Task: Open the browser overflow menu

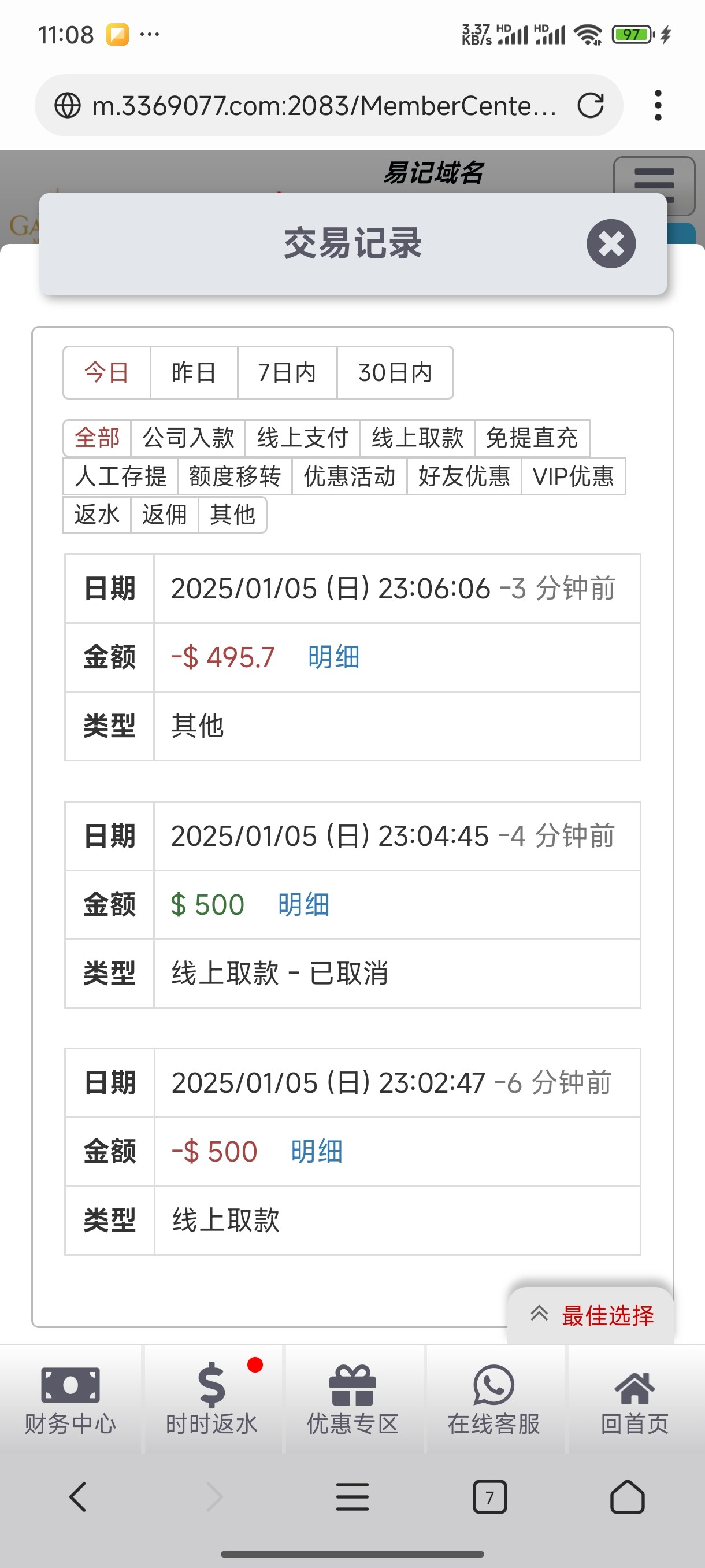Action: pos(658,105)
